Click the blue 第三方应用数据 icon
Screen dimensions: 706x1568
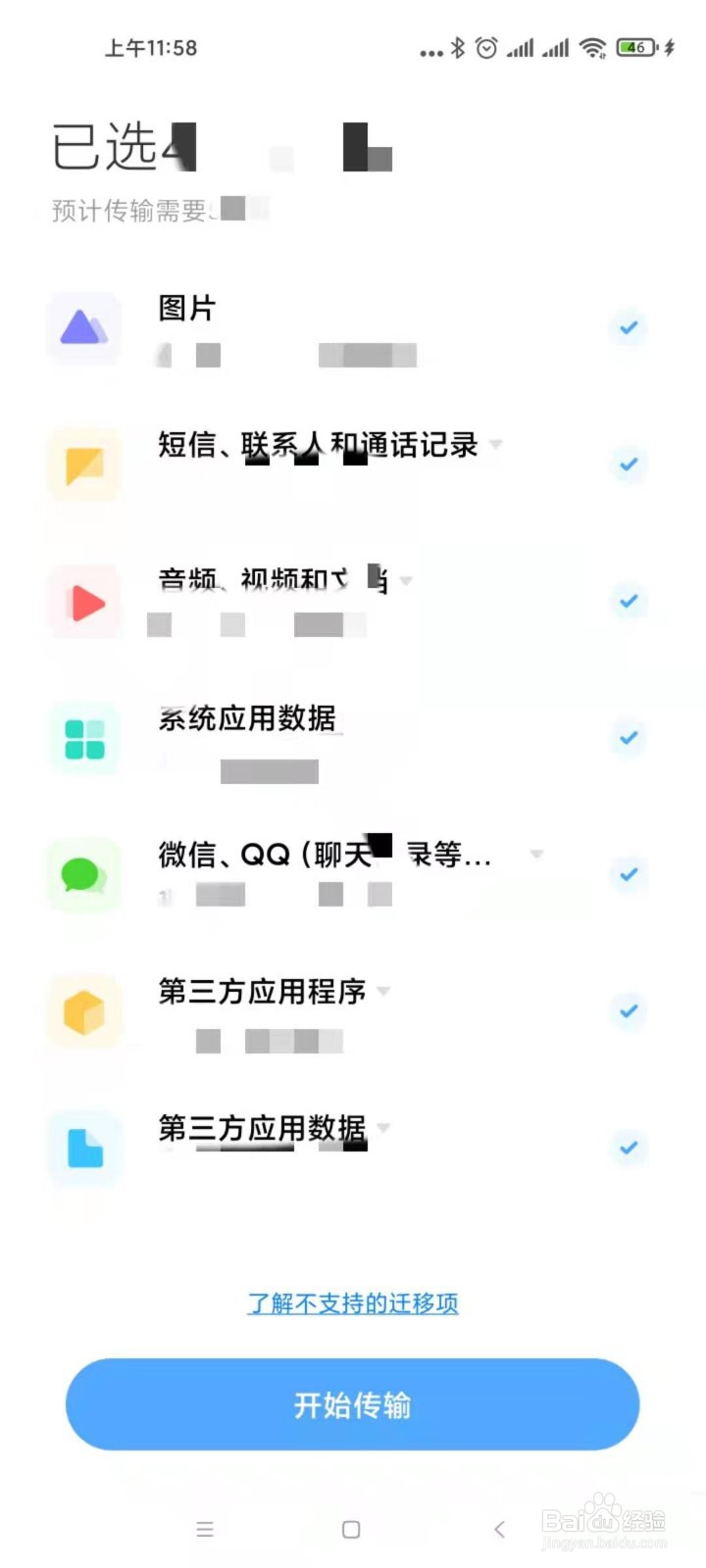pos(83,1148)
